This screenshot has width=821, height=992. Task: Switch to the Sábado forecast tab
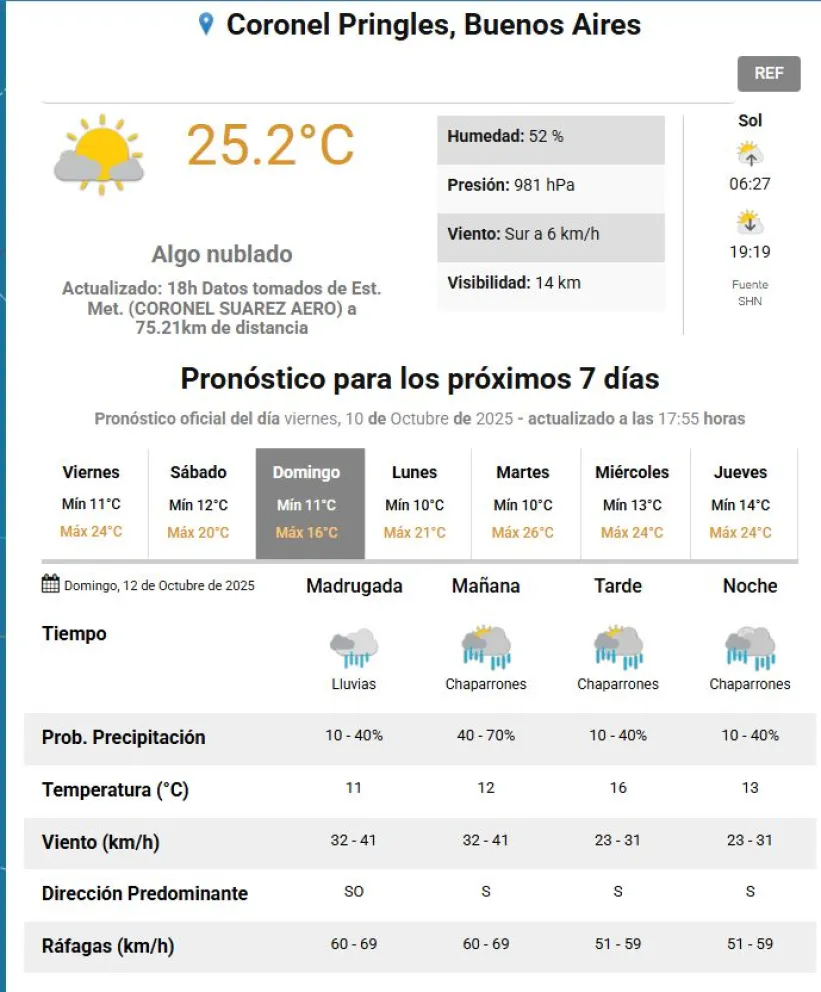pyautogui.click(x=198, y=503)
